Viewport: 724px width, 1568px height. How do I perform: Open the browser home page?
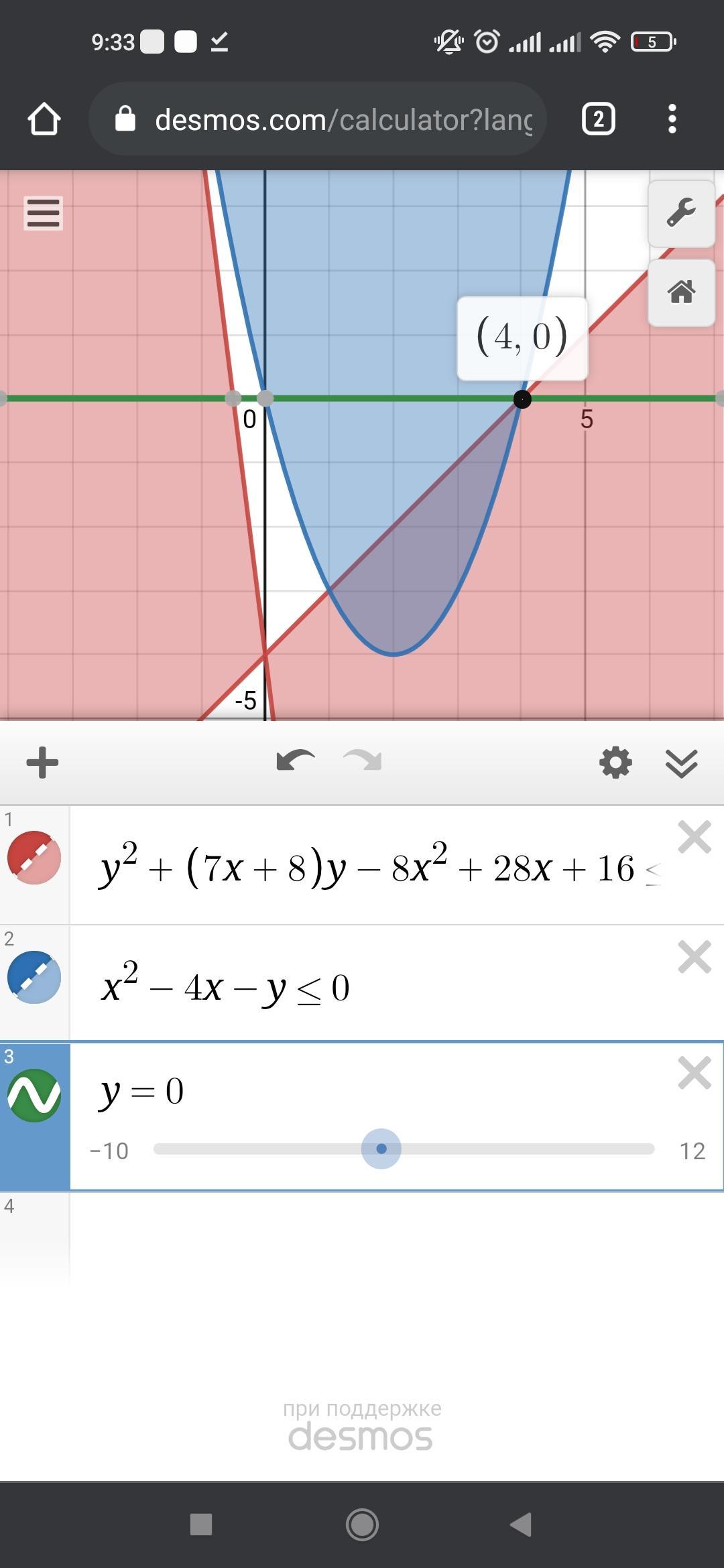click(x=44, y=119)
